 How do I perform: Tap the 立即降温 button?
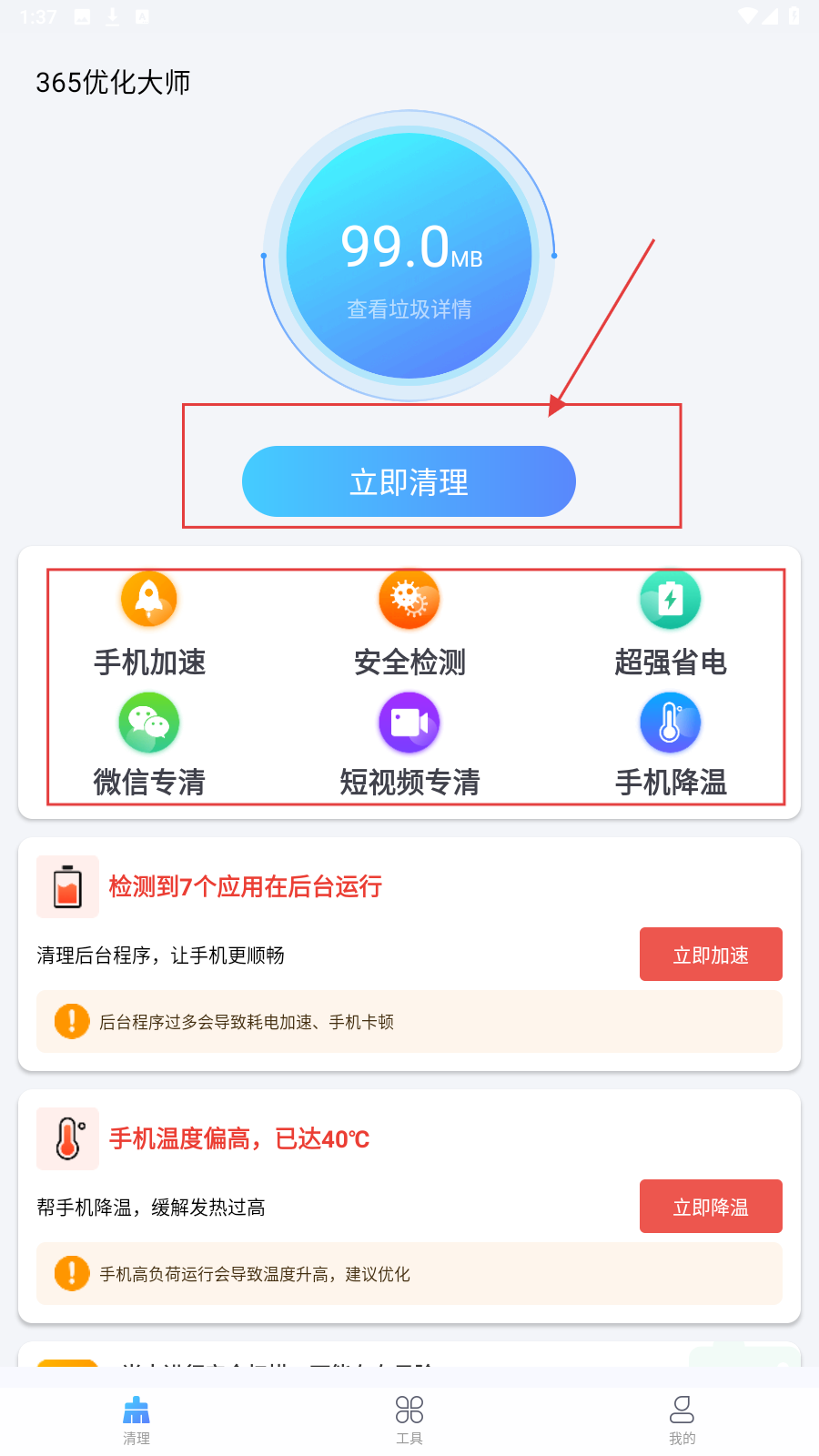coord(711,1207)
